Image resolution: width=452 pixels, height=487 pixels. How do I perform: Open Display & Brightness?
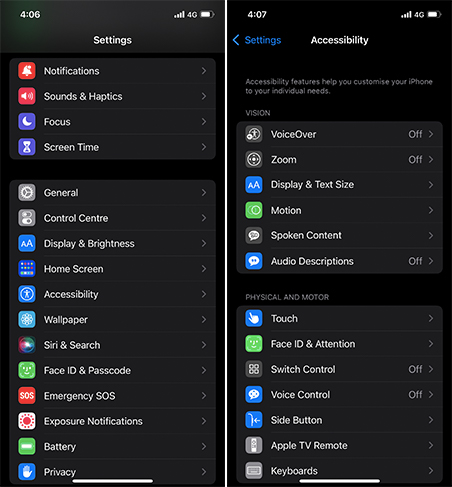113,243
